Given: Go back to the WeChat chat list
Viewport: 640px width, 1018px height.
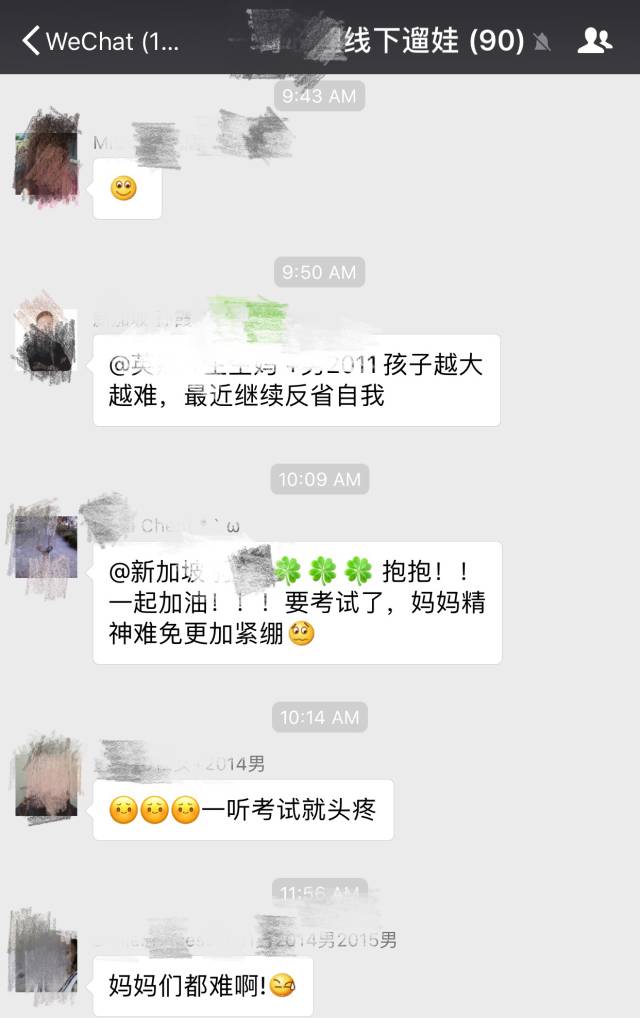Looking at the screenshot, I should [x=98, y=40].
